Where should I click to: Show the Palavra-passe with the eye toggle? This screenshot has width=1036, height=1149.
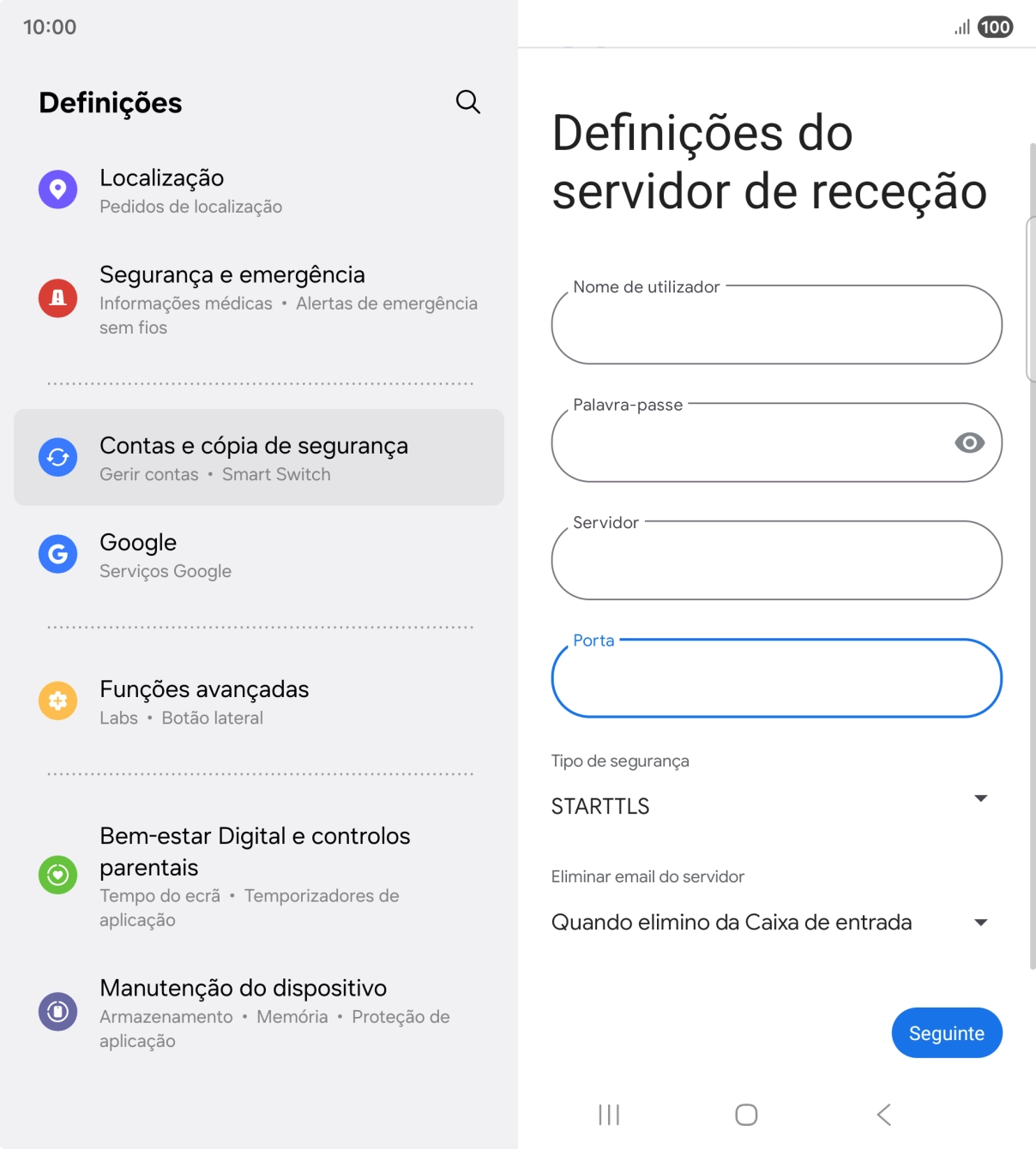[x=970, y=443]
